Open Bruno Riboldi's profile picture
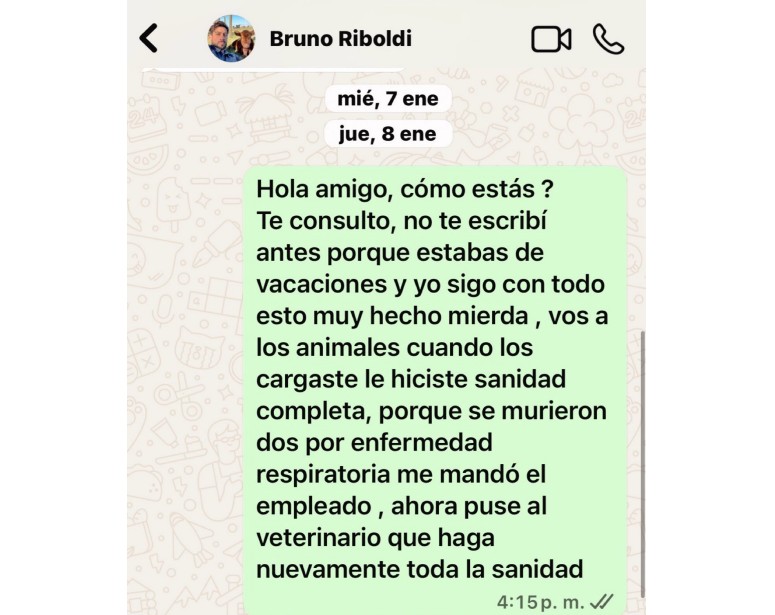This screenshot has height=615, width=775. click(x=231, y=39)
